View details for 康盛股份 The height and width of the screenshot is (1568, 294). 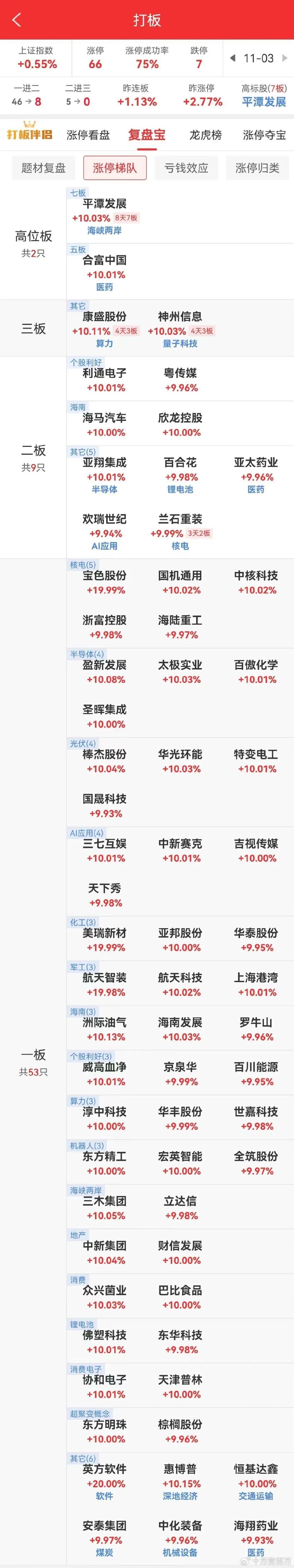[105, 317]
